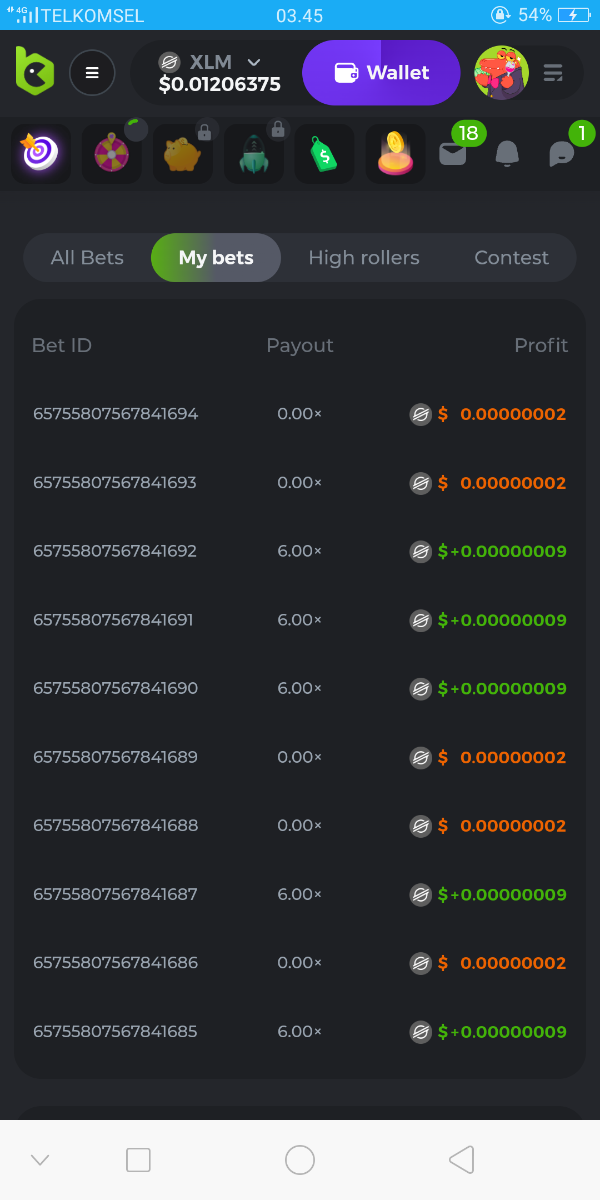Open the hamburger menu button
Screen dimensions: 600x1200
tap(92, 72)
